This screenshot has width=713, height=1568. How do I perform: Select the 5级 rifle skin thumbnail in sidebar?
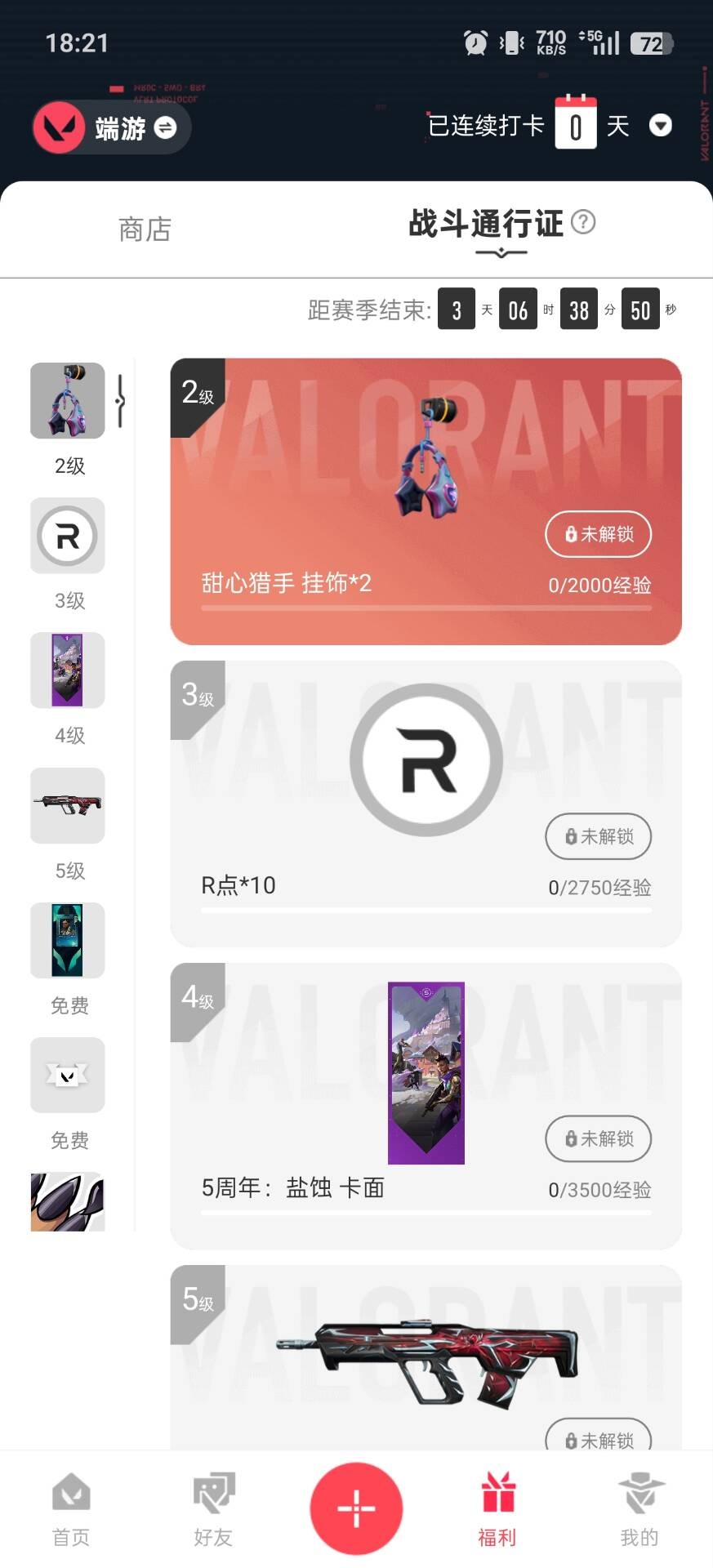[x=68, y=807]
